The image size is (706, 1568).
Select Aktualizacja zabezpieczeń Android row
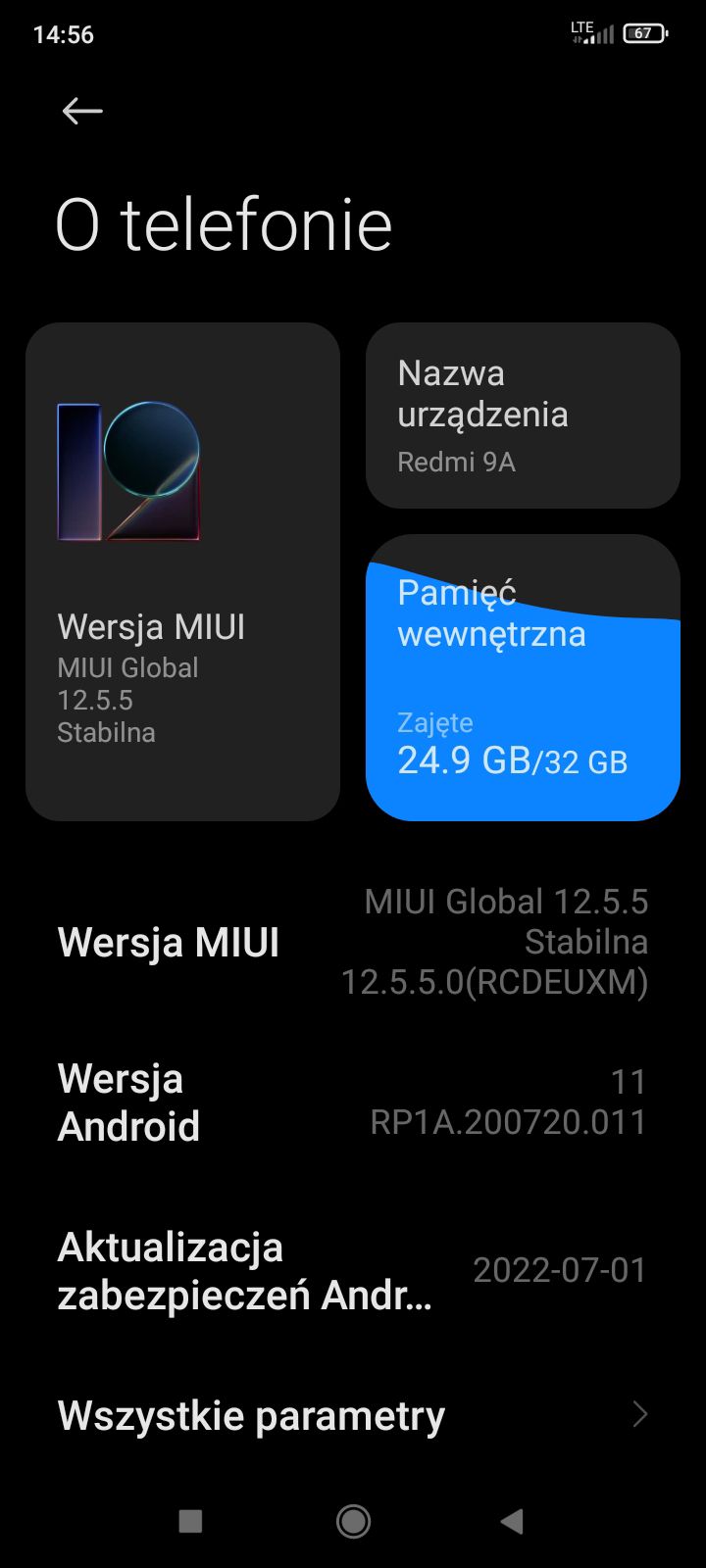click(353, 1271)
